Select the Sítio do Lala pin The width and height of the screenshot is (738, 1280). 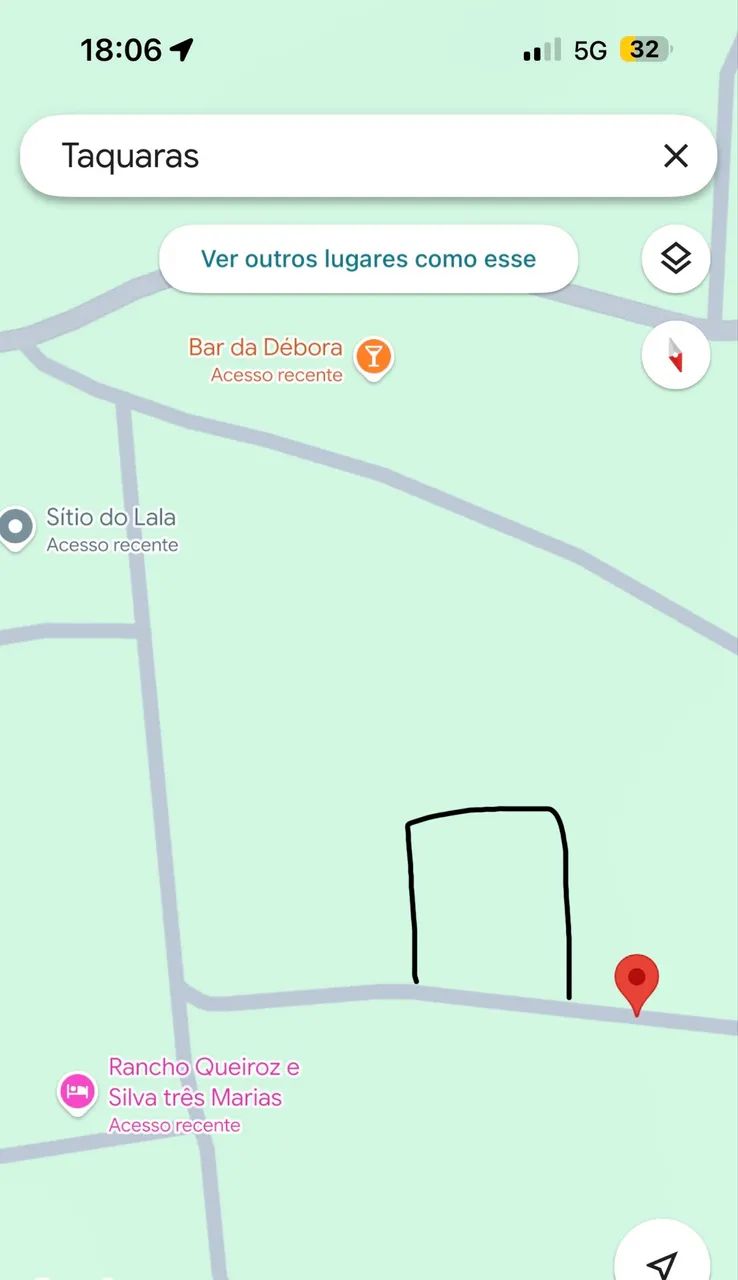pos(16,527)
